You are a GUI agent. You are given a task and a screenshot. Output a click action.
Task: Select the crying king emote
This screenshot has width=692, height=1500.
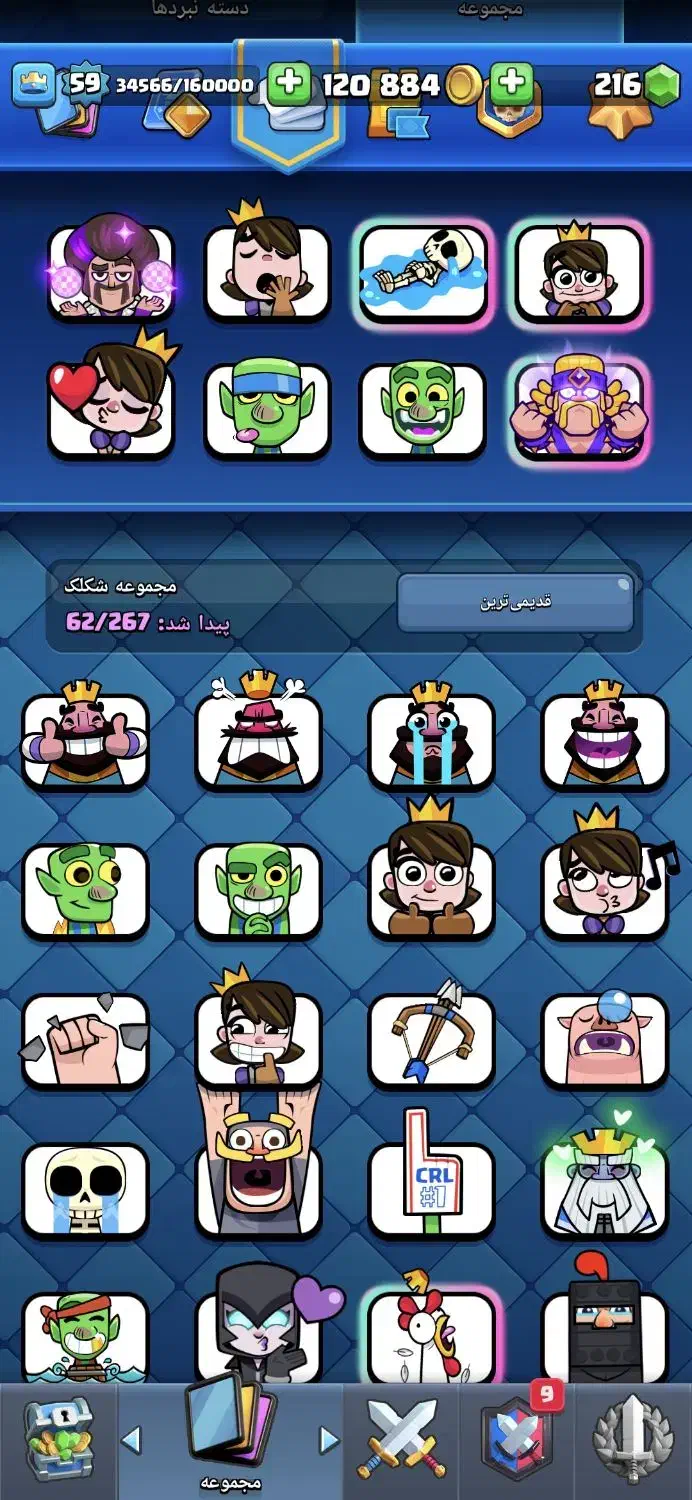tap(431, 738)
